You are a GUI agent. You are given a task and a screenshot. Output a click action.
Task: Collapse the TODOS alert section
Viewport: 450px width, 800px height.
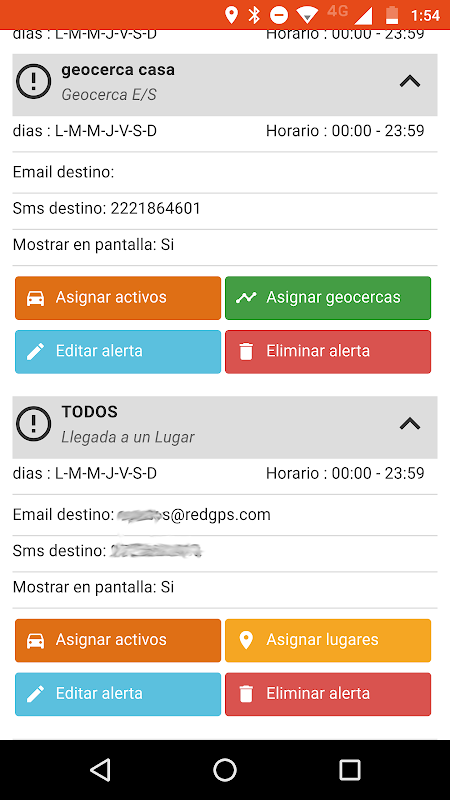click(x=410, y=424)
